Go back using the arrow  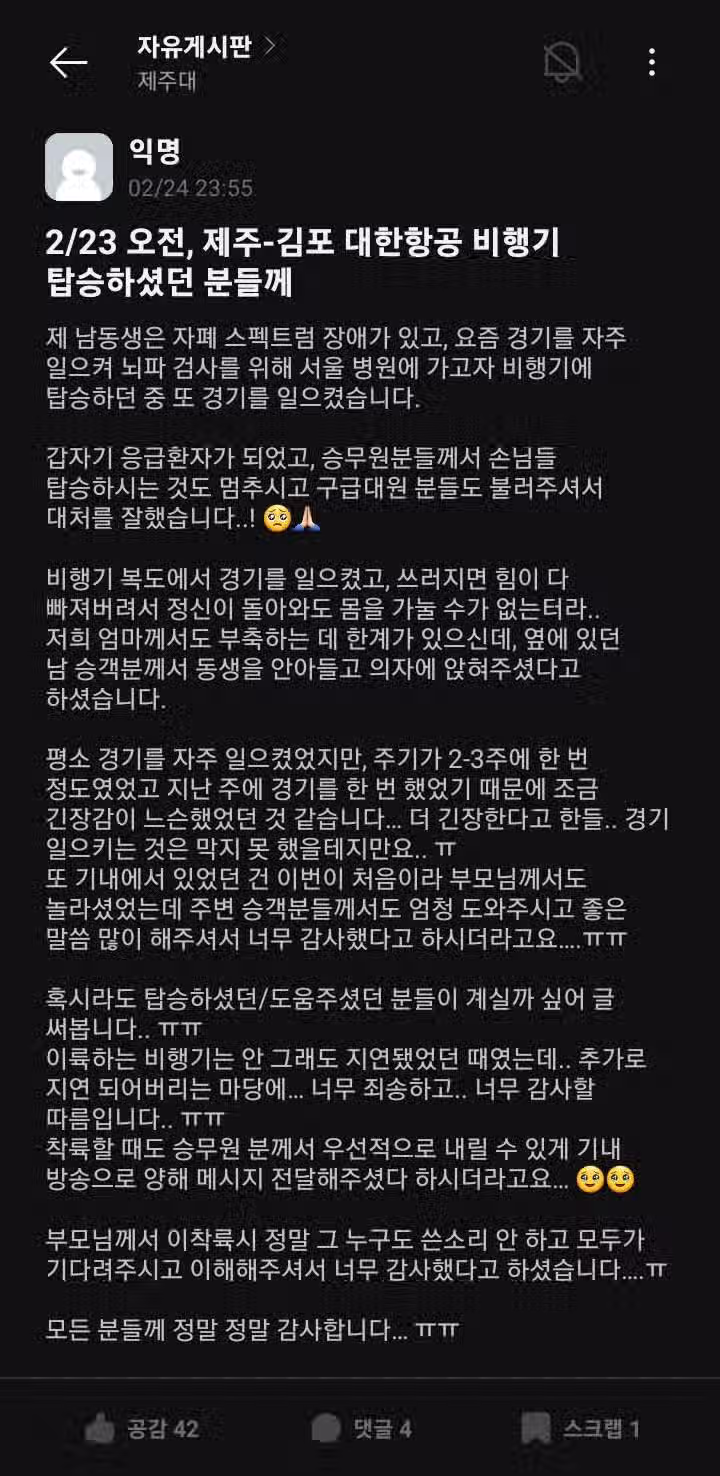68,63
